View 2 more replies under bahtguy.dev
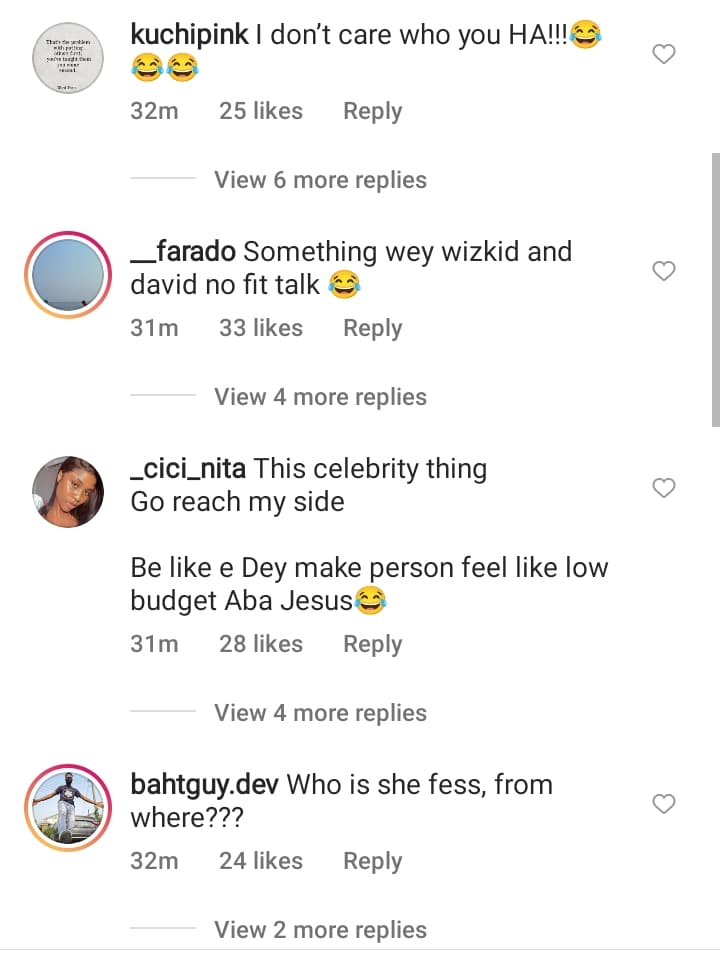This screenshot has width=720, height=960. point(320,930)
